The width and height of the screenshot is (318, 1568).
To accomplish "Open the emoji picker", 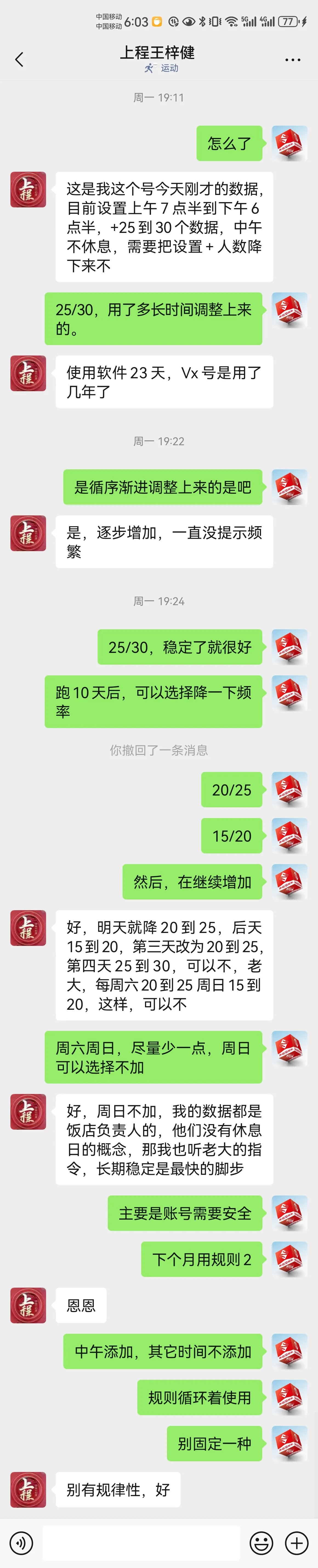I will click(262, 1542).
